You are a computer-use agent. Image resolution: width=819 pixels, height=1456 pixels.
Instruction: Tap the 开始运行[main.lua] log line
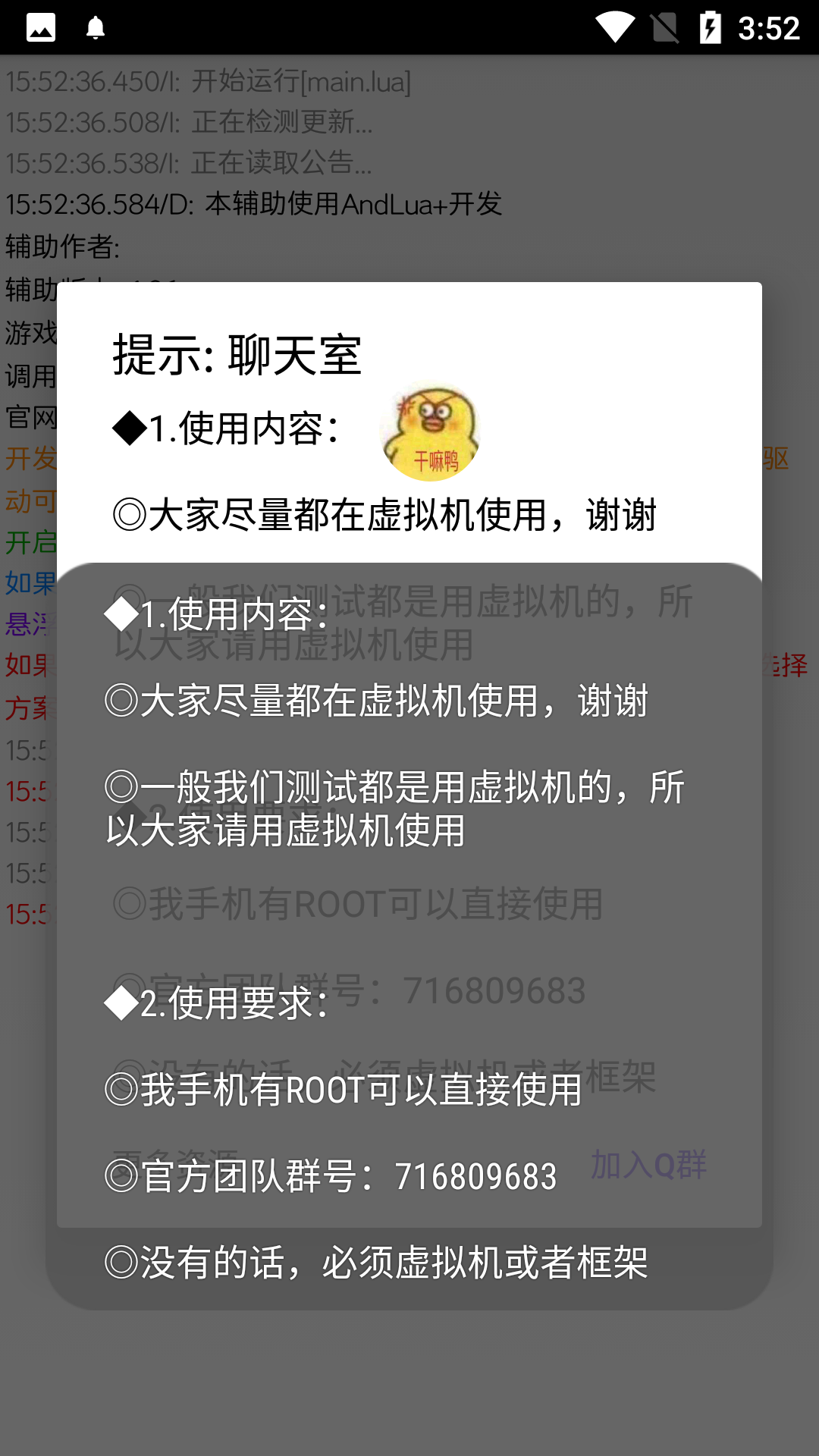pyautogui.click(x=205, y=82)
